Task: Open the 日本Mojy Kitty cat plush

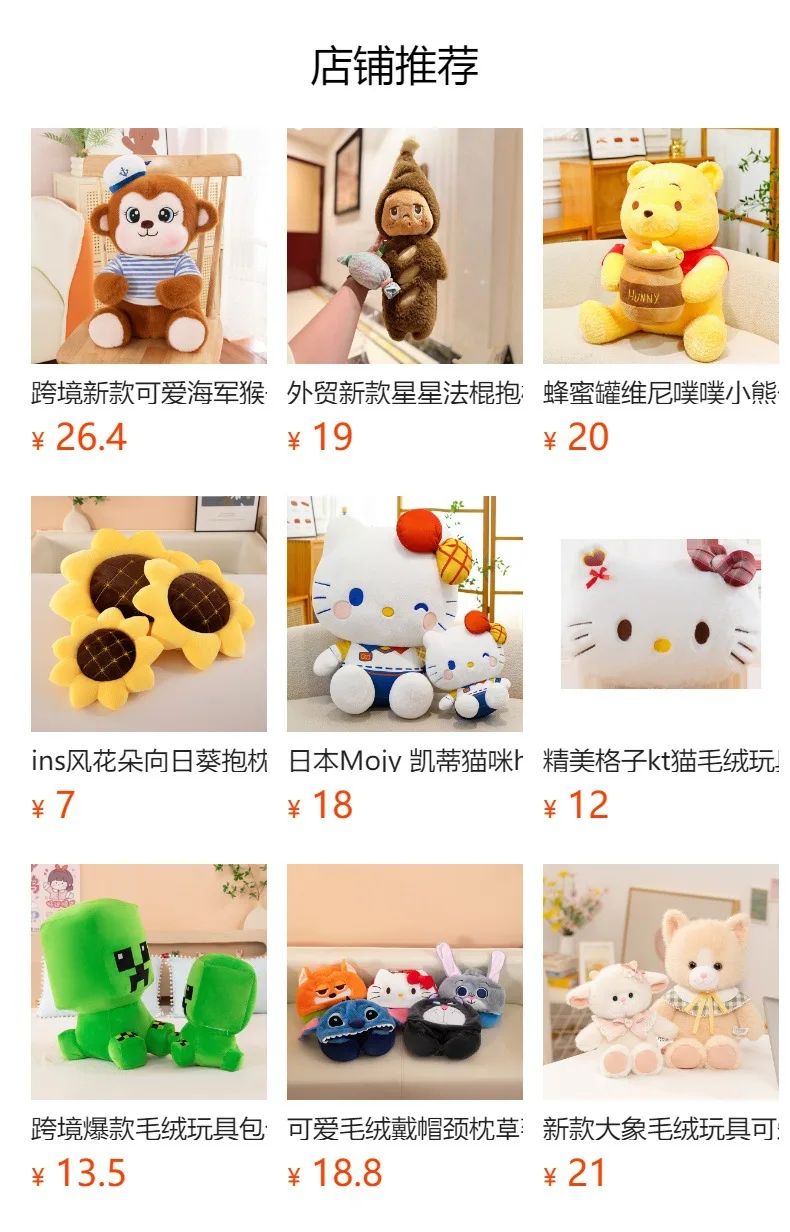Action: click(404, 614)
